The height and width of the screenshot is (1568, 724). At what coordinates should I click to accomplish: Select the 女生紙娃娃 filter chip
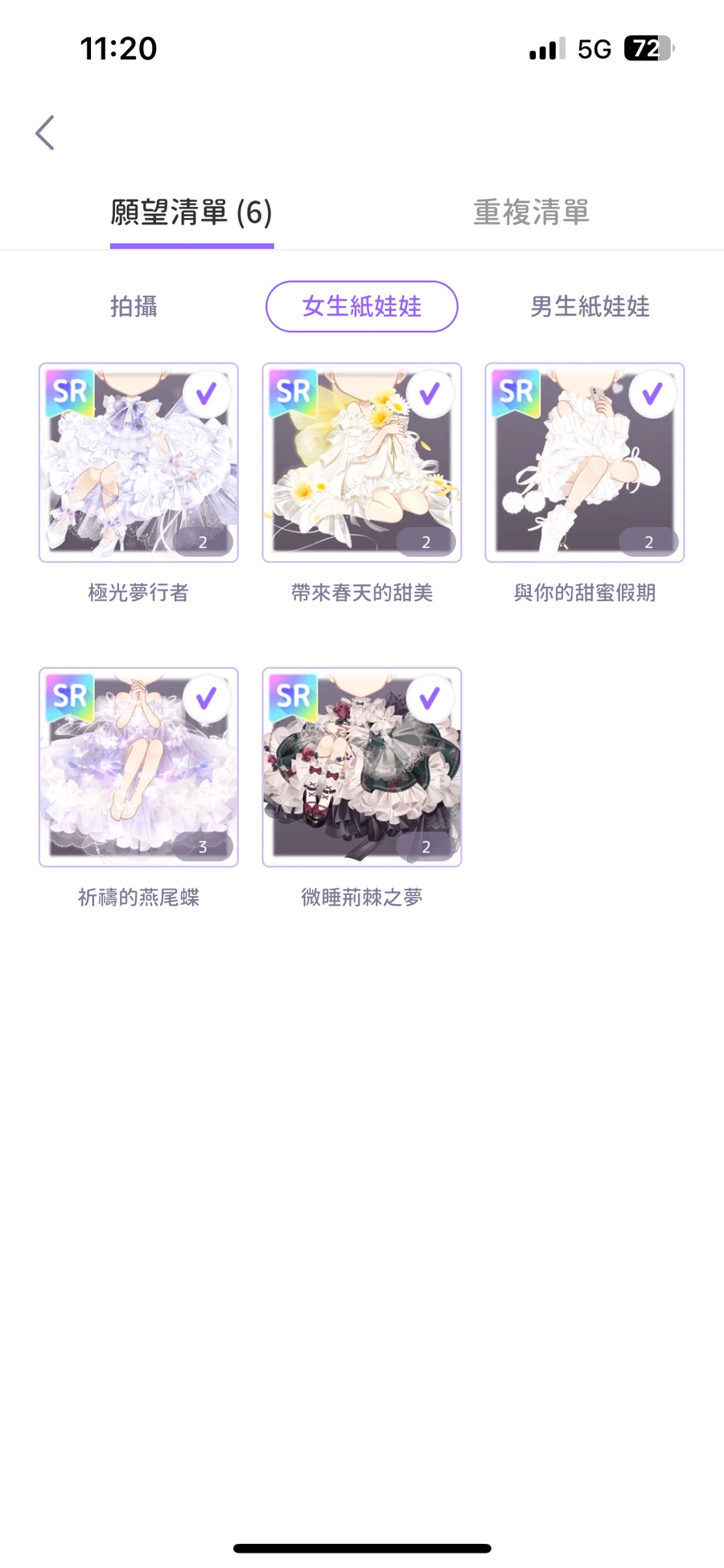pyautogui.click(x=362, y=307)
